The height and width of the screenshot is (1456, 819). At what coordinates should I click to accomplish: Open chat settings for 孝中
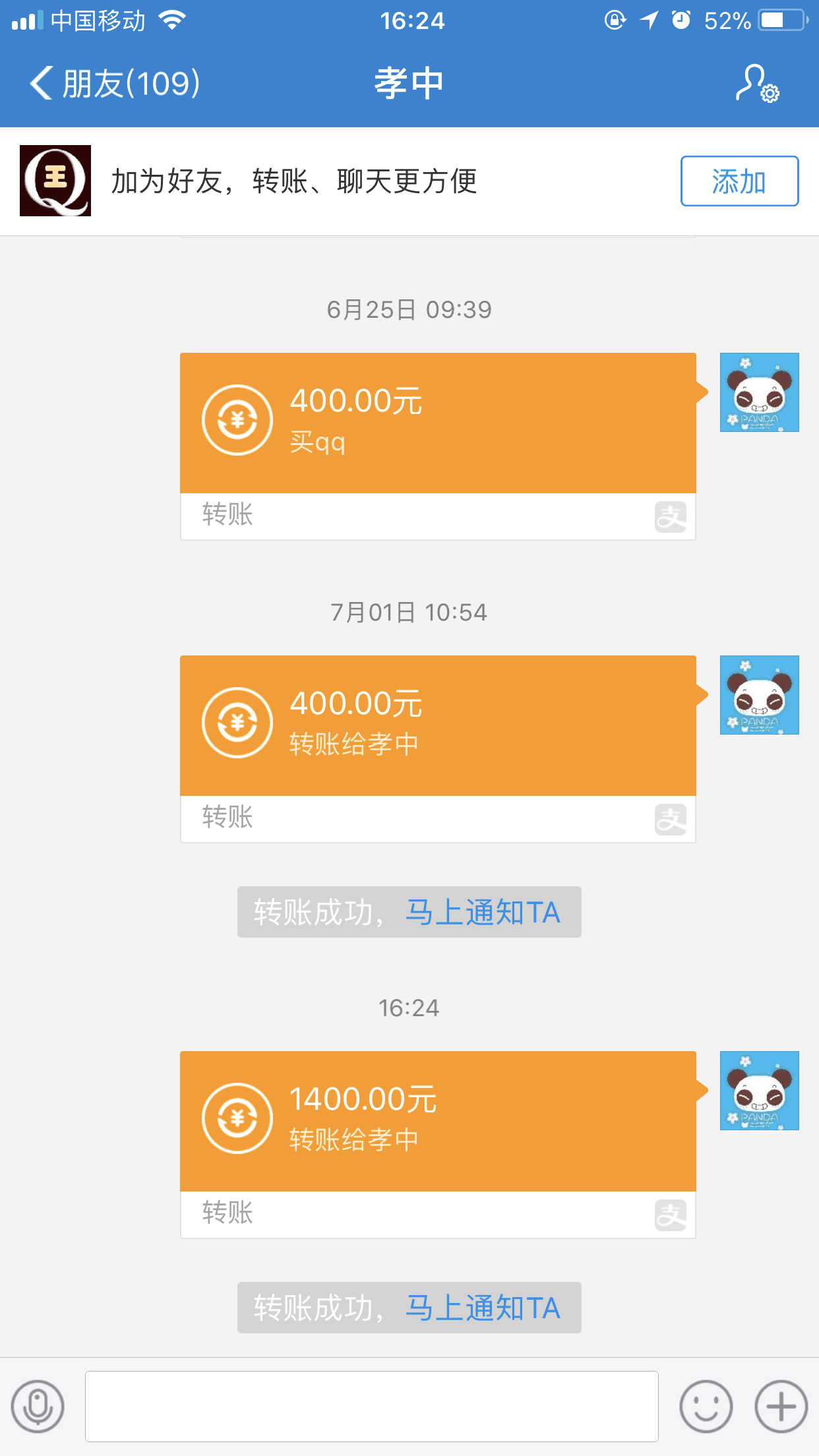pos(757,84)
